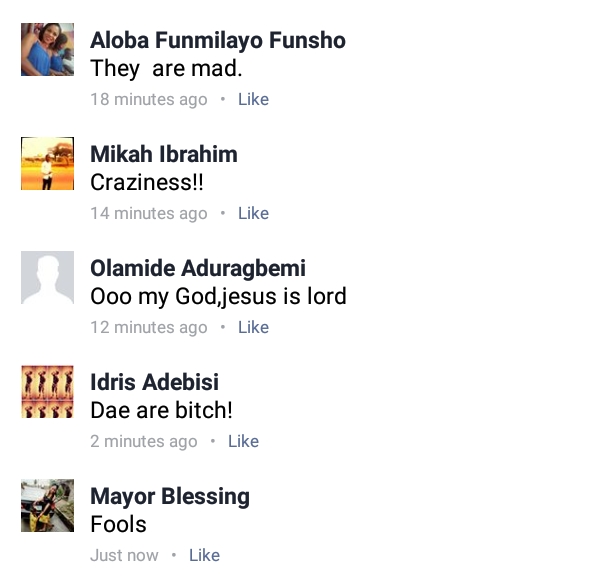Like Olamide Aduragbemi's comment

(253, 327)
